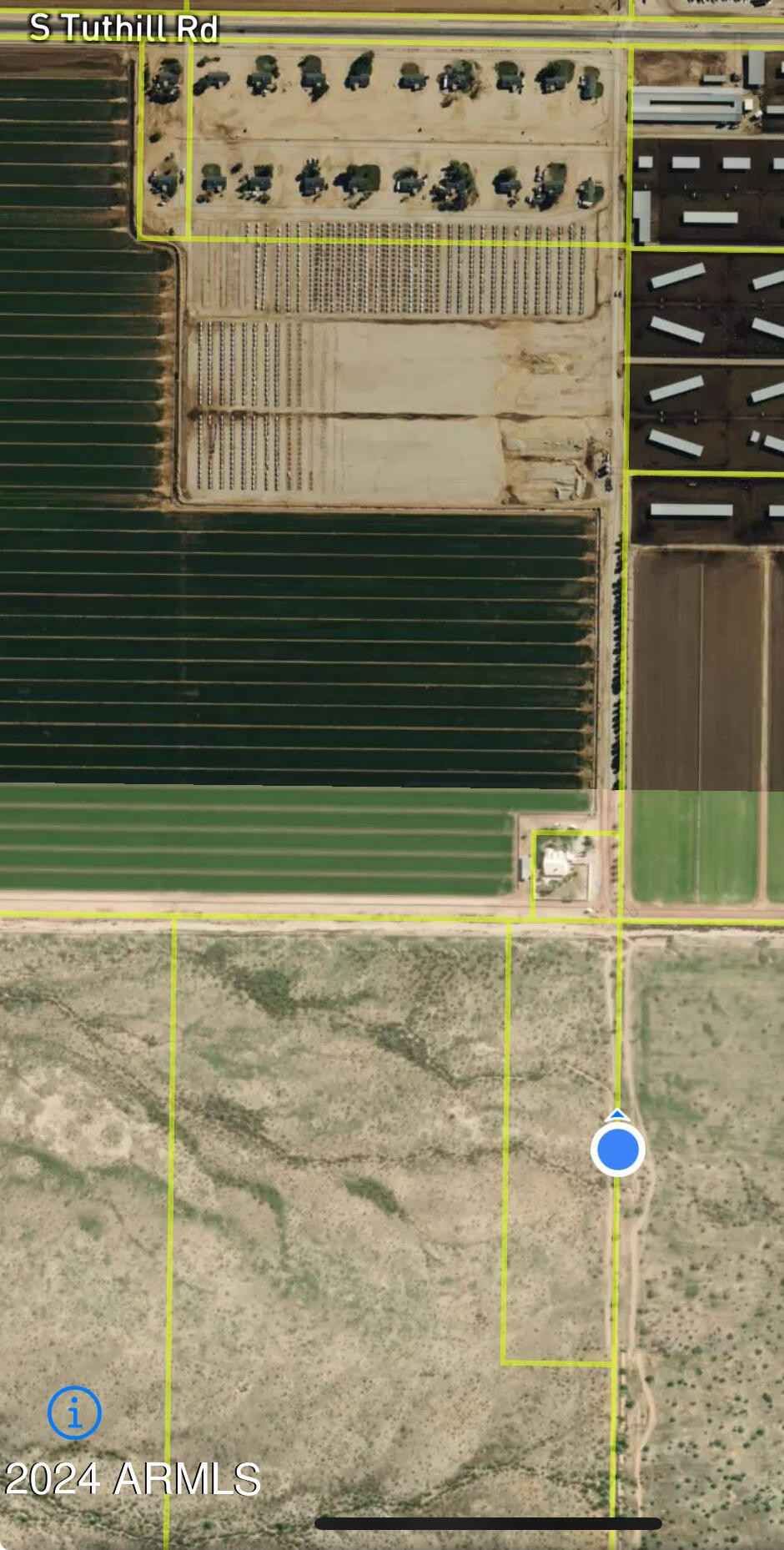Image resolution: width=784 pixels, height=1550 pixels.
Task: Select the large desert parcel with yellow outline
Action: click(334, 1168)
